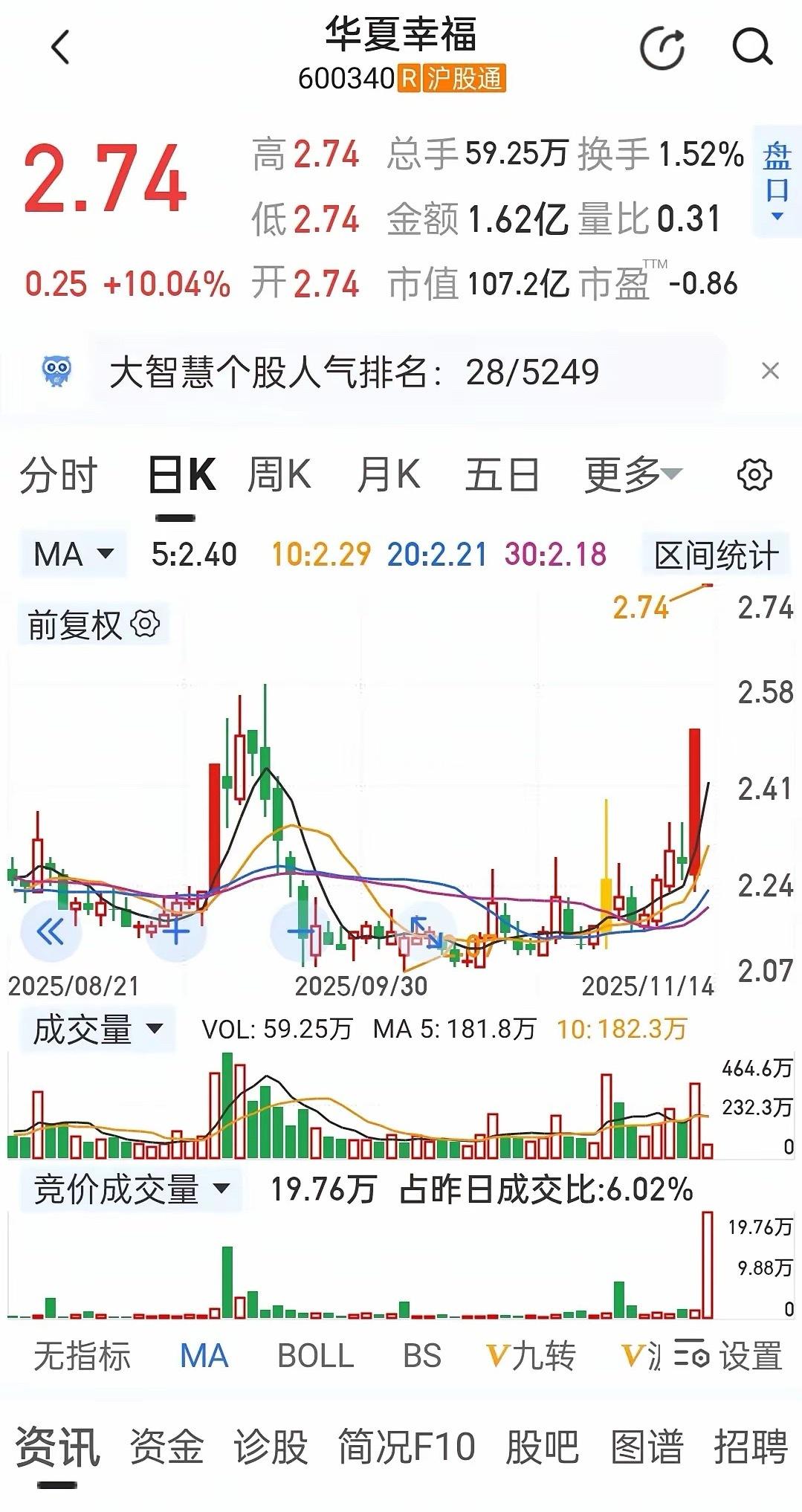This screenshot has height=1512, width=802.
Task: Switch to the 简况F10 tab
Action: [407, 1447]
